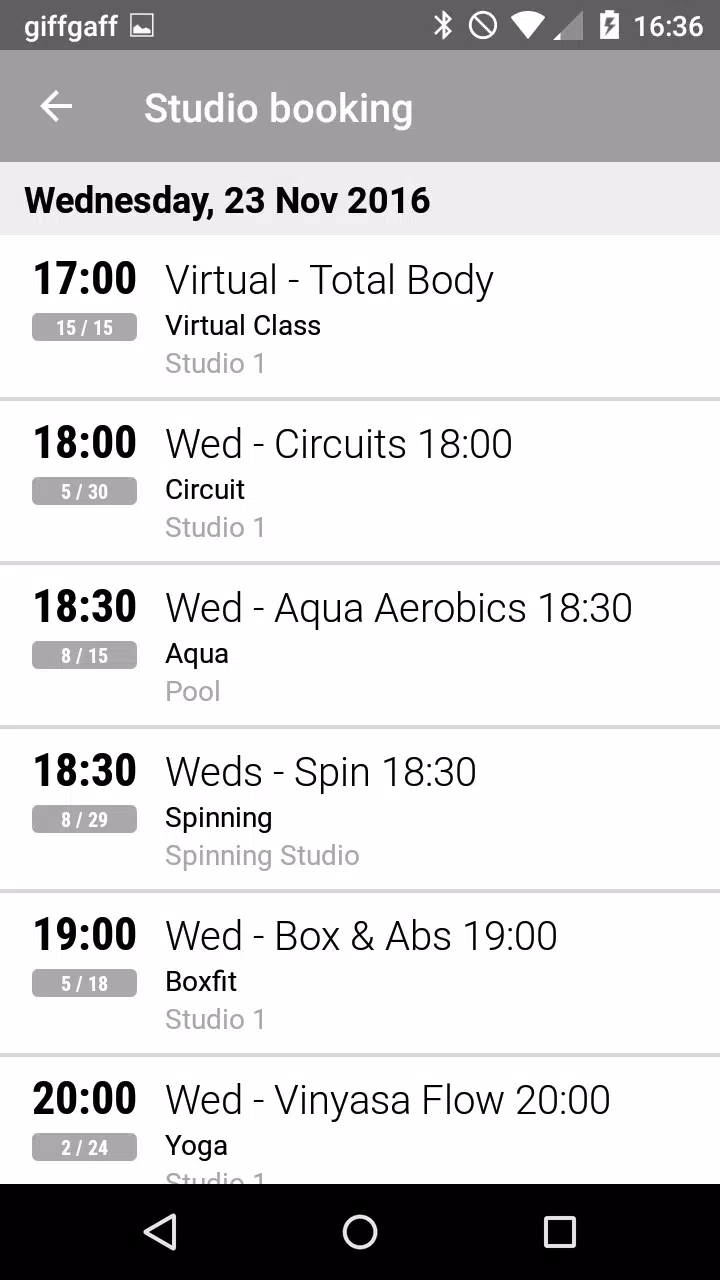This screenshot has width=720, height=1280.
Task: Open Wed - Vinyasa Flow 20:00 yoga class
Action: [360, 1120]
